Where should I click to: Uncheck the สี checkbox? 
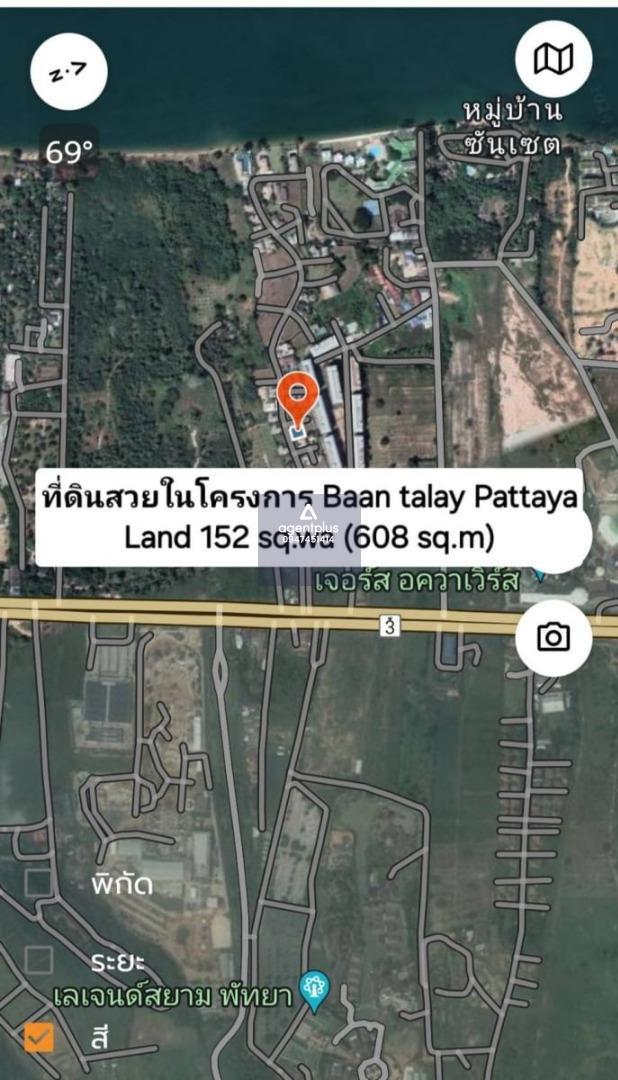click(x=39, y=1037)
